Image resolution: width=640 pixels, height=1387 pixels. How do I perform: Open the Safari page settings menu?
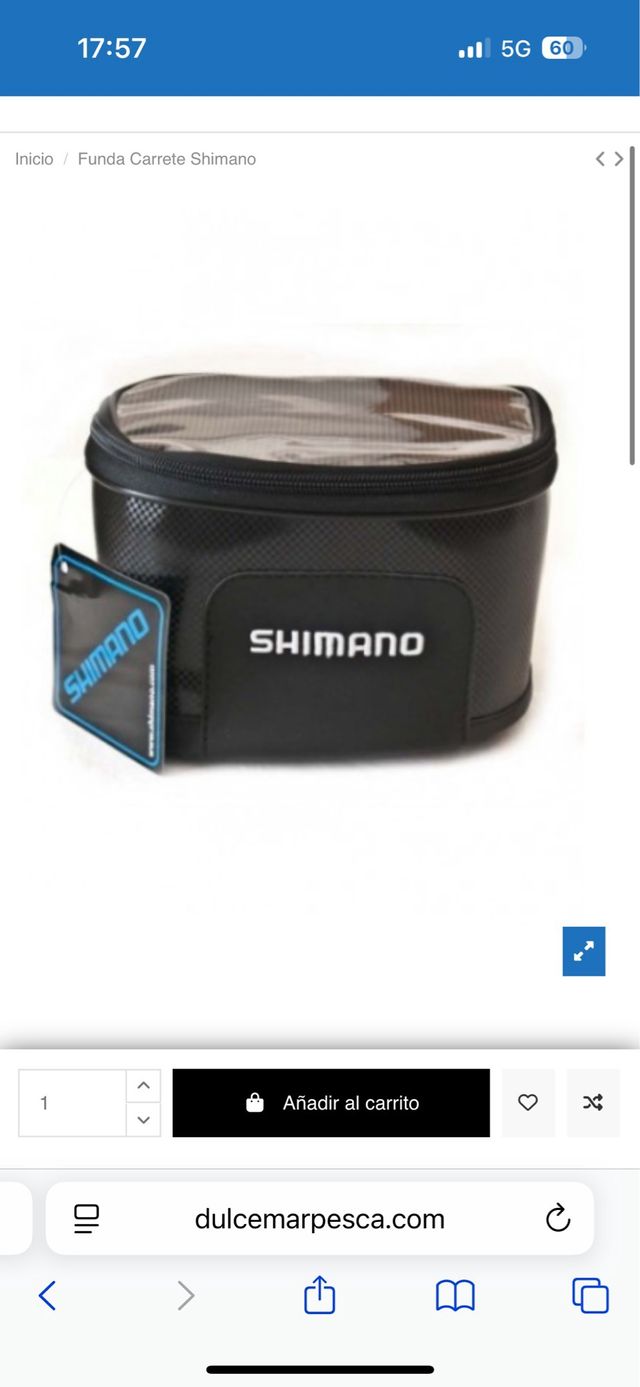point(87,1219)
